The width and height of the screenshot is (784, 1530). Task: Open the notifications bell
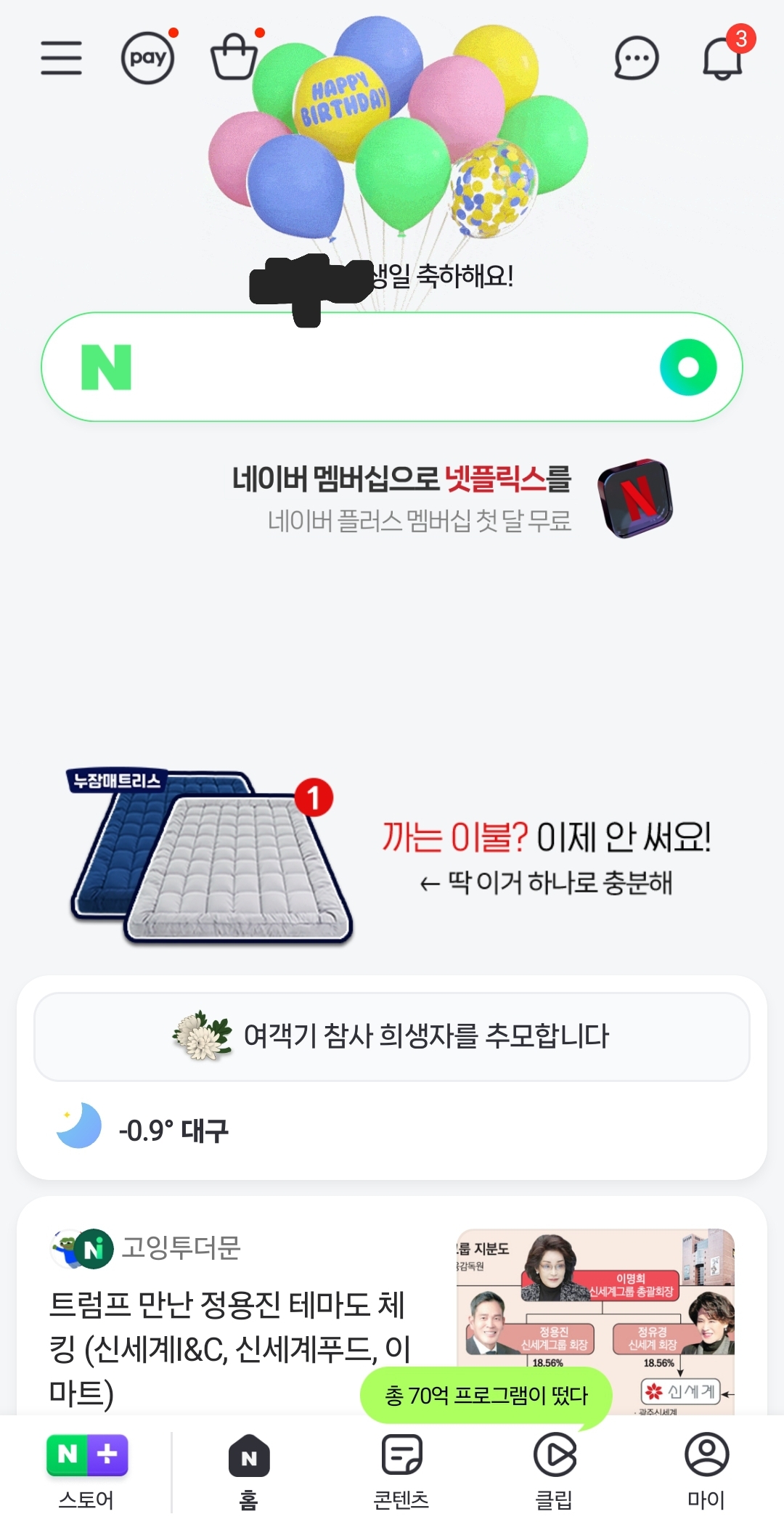coord(724,57)
